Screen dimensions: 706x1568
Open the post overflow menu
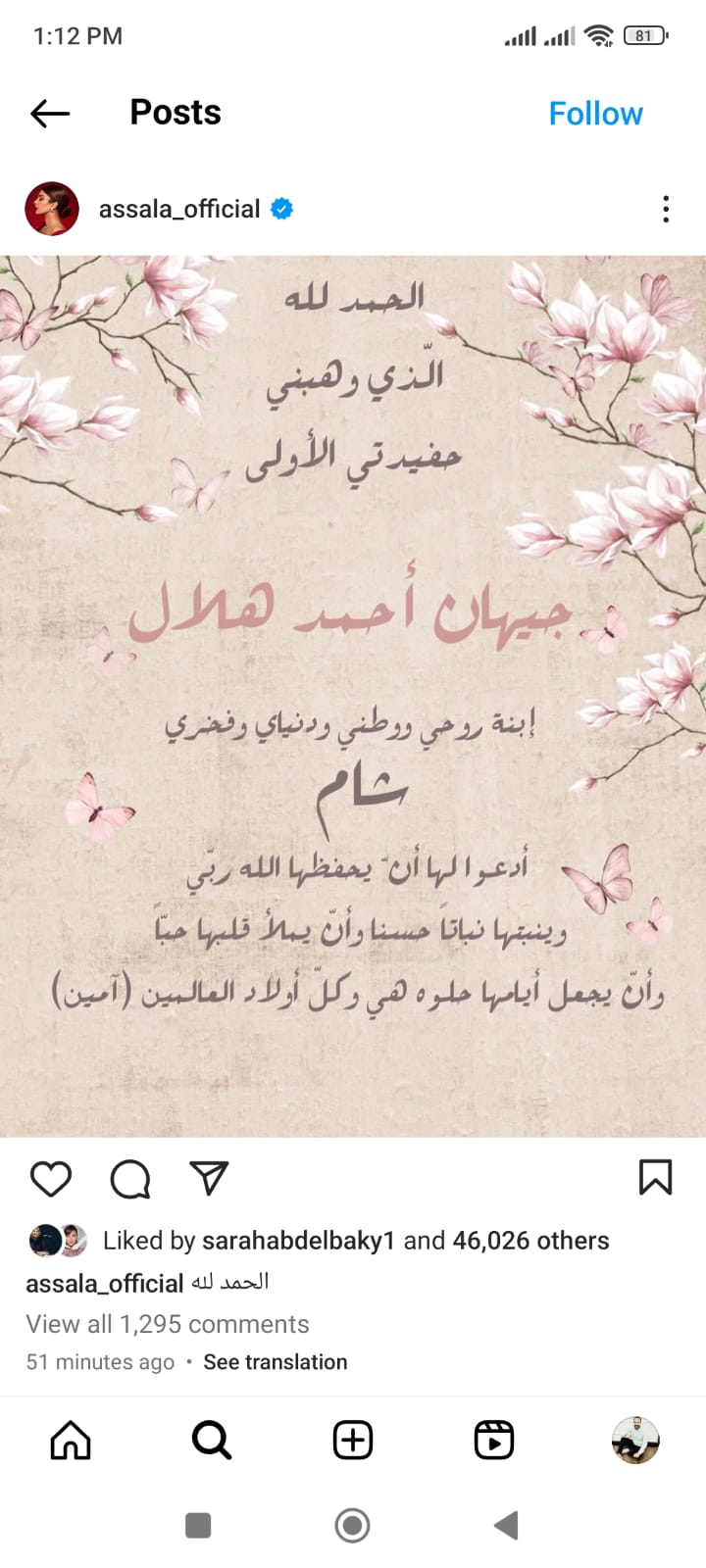click(x=666, y=209)
